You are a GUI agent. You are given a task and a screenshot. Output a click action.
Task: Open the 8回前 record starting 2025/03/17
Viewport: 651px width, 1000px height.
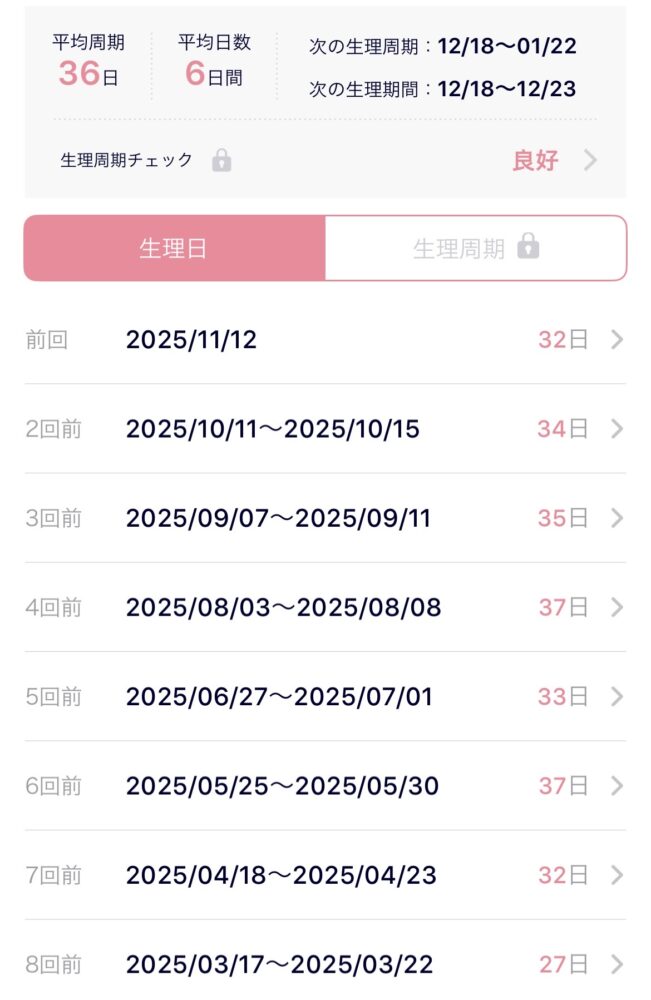pos(325,964)
